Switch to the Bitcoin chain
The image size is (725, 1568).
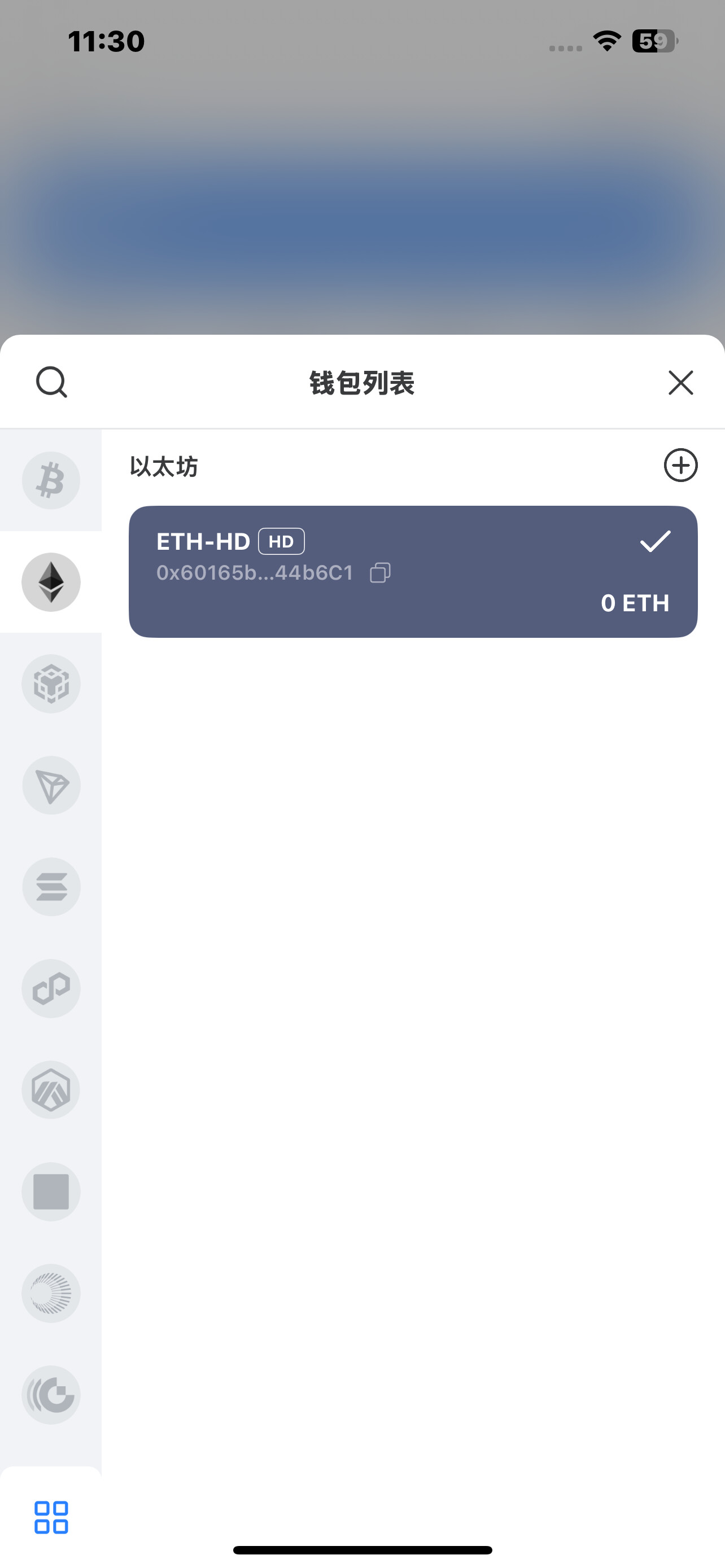tap(51, 480)
